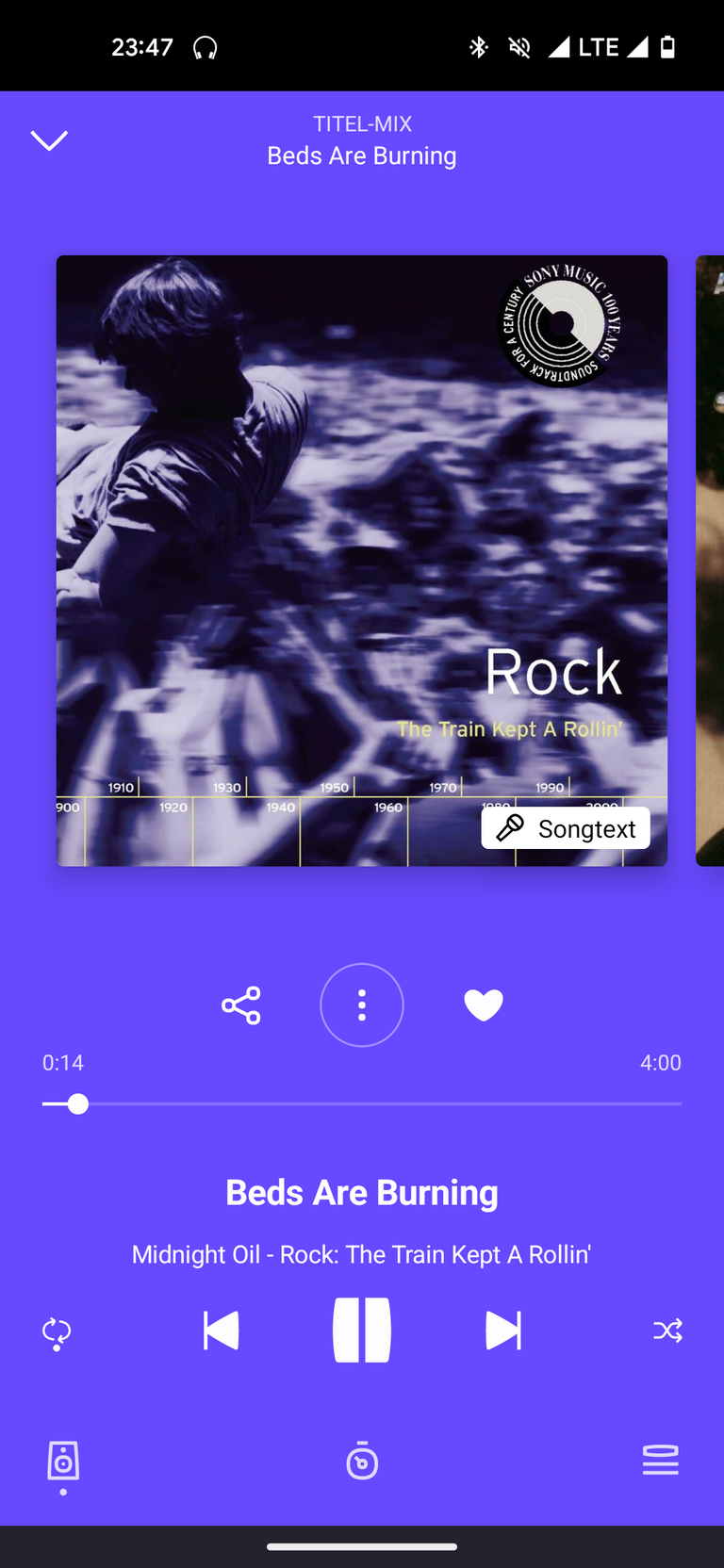Open the Songtext lyrics button
Screen dimensions: 724x1568
566,828
